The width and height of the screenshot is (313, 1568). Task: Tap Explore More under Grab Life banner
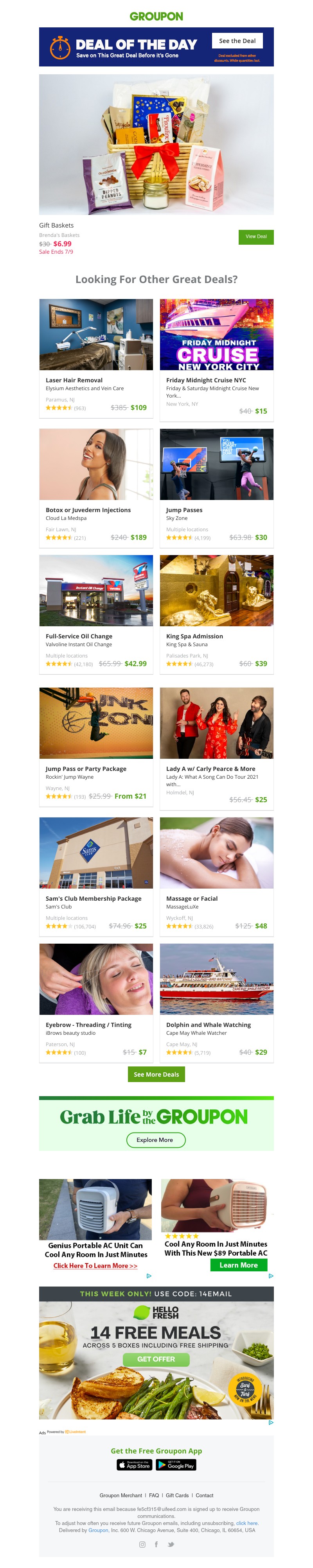155,1140
